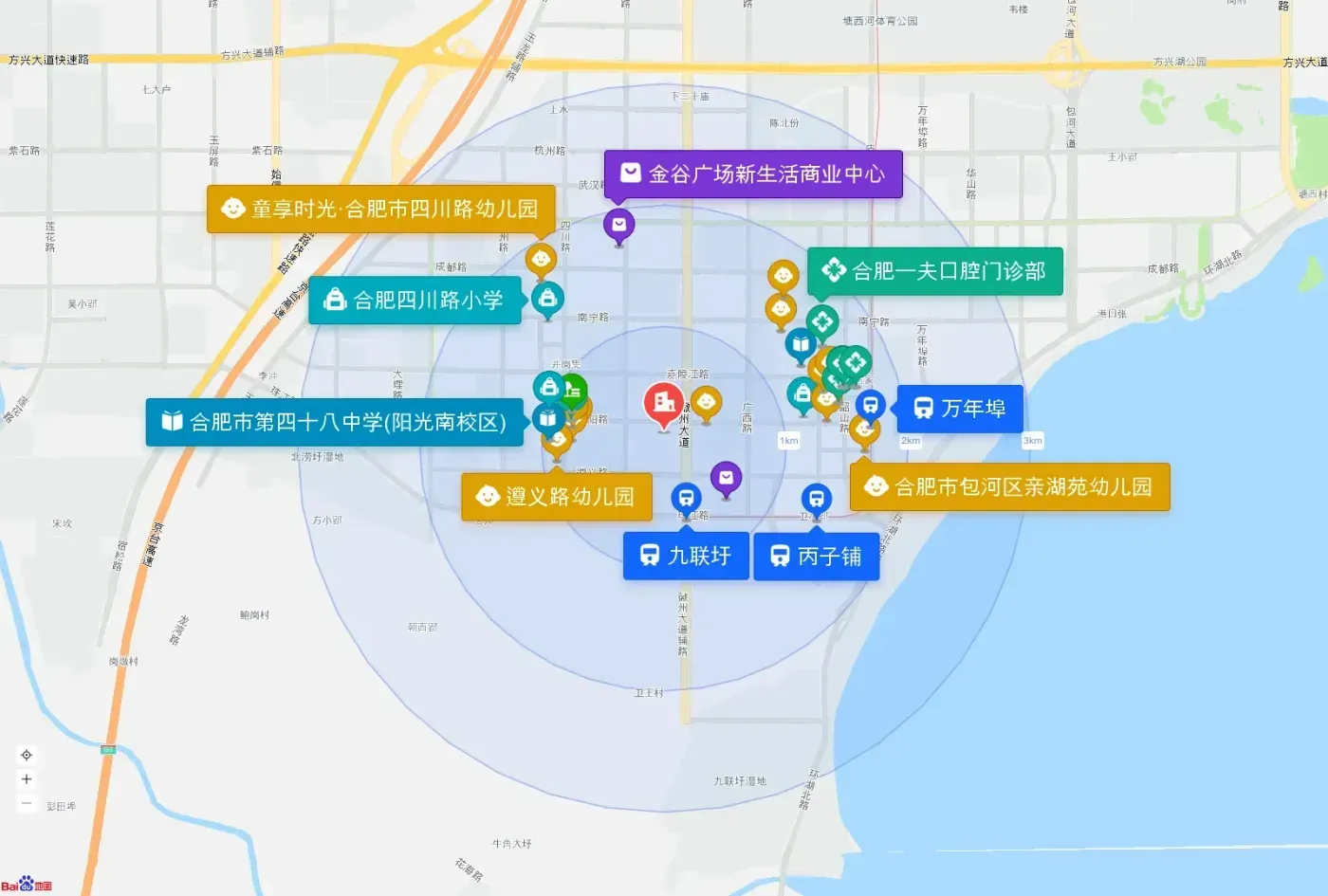Open the 丙子铺 bus station label
1328x896 pixels.
817,556
